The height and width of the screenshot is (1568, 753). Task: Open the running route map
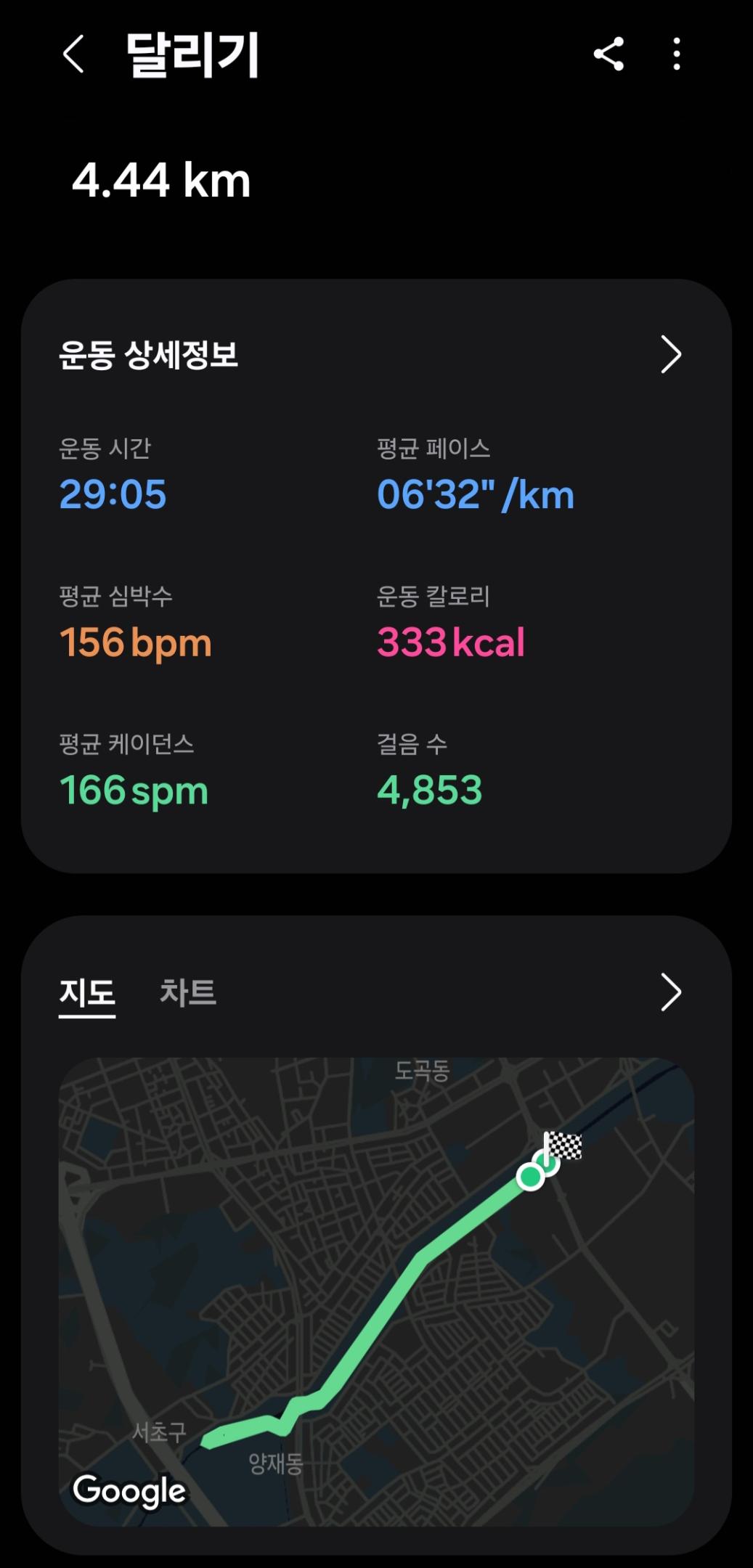(x=376, y=1291)
